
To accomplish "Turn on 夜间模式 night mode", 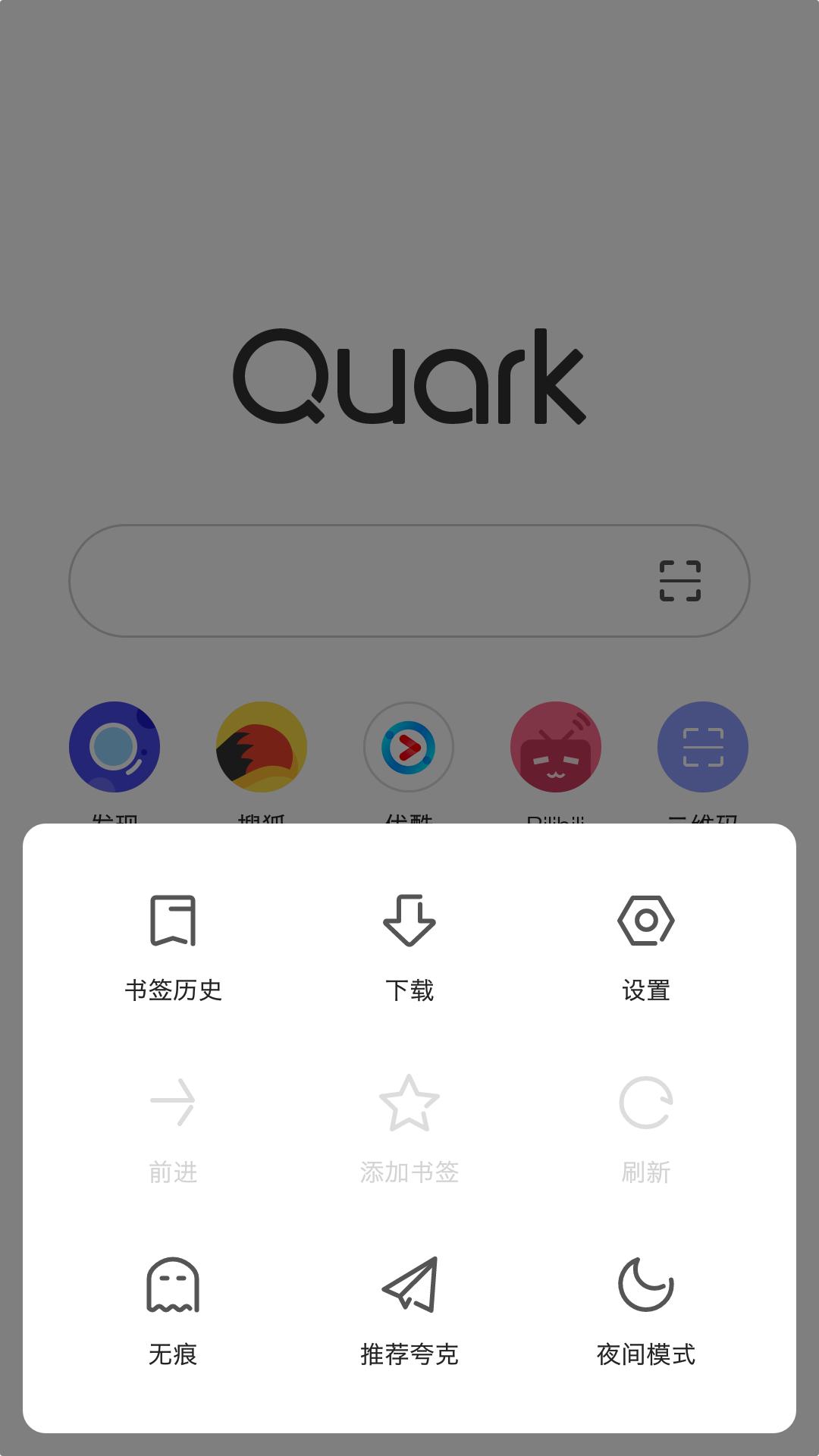I will 645,1309.
